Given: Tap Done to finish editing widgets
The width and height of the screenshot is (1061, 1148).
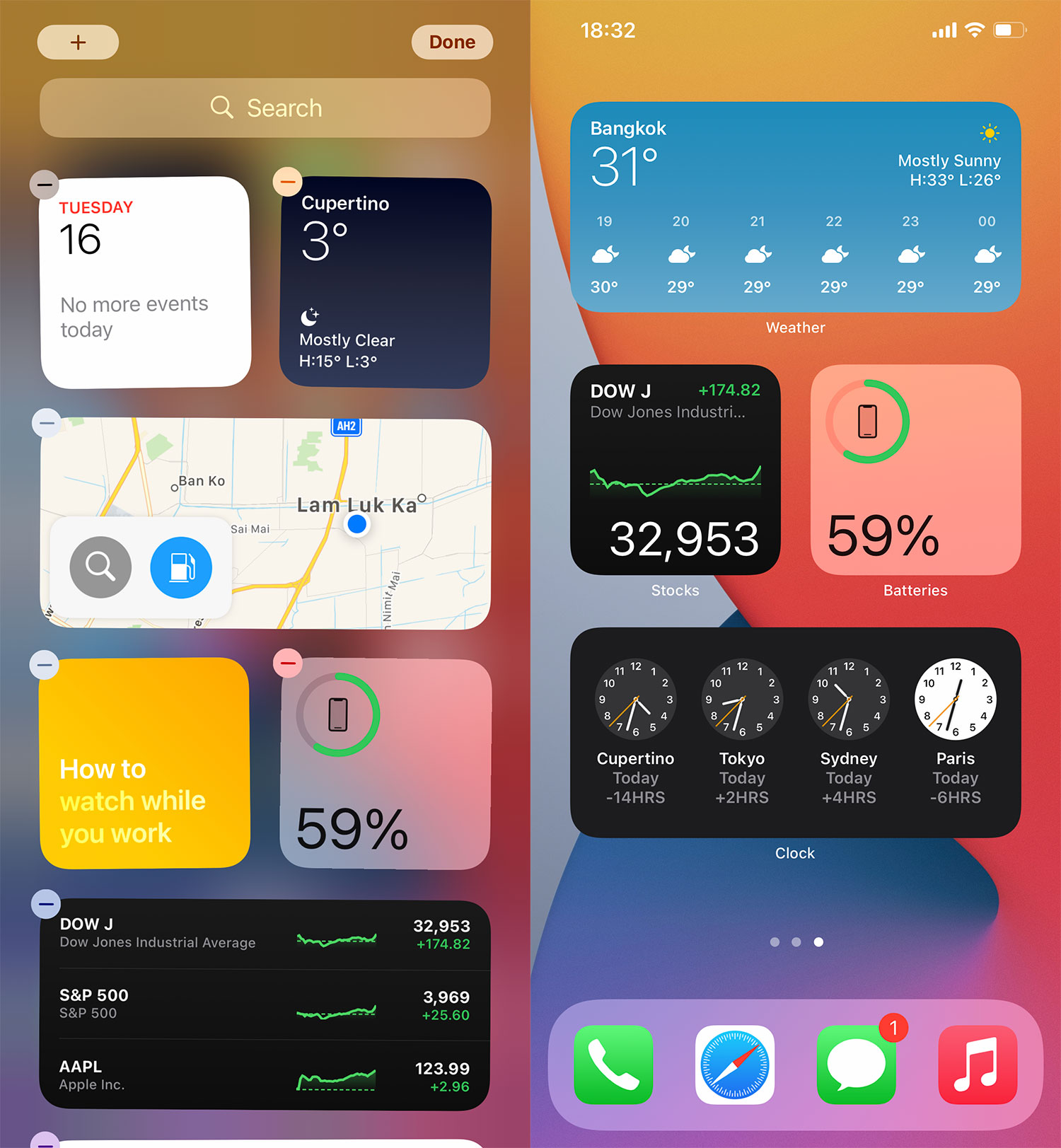Looking at the screenshot, I should pos(452,42).
